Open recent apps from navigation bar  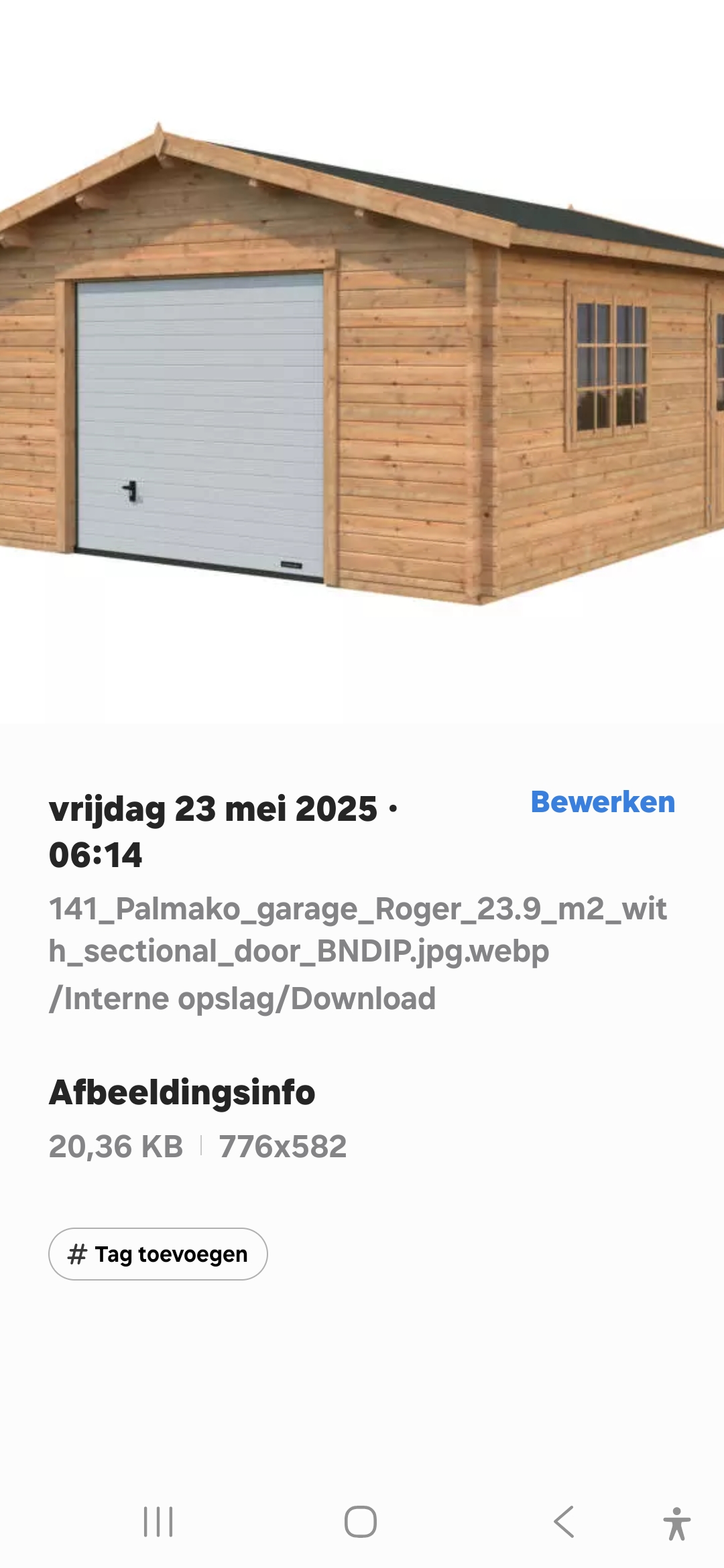158,1522
